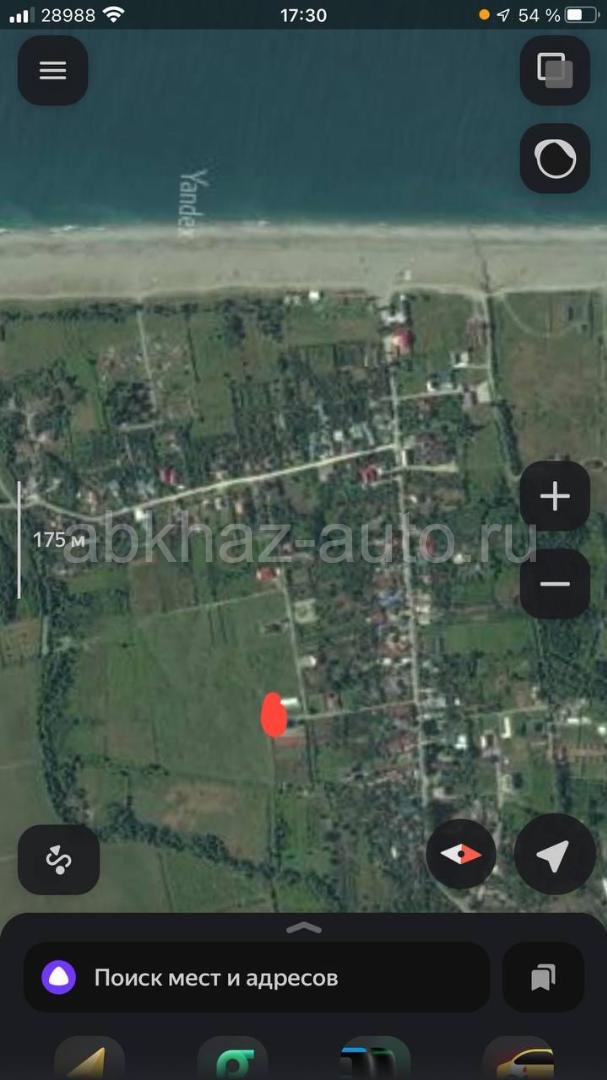Open the hamburger menu

53,70
